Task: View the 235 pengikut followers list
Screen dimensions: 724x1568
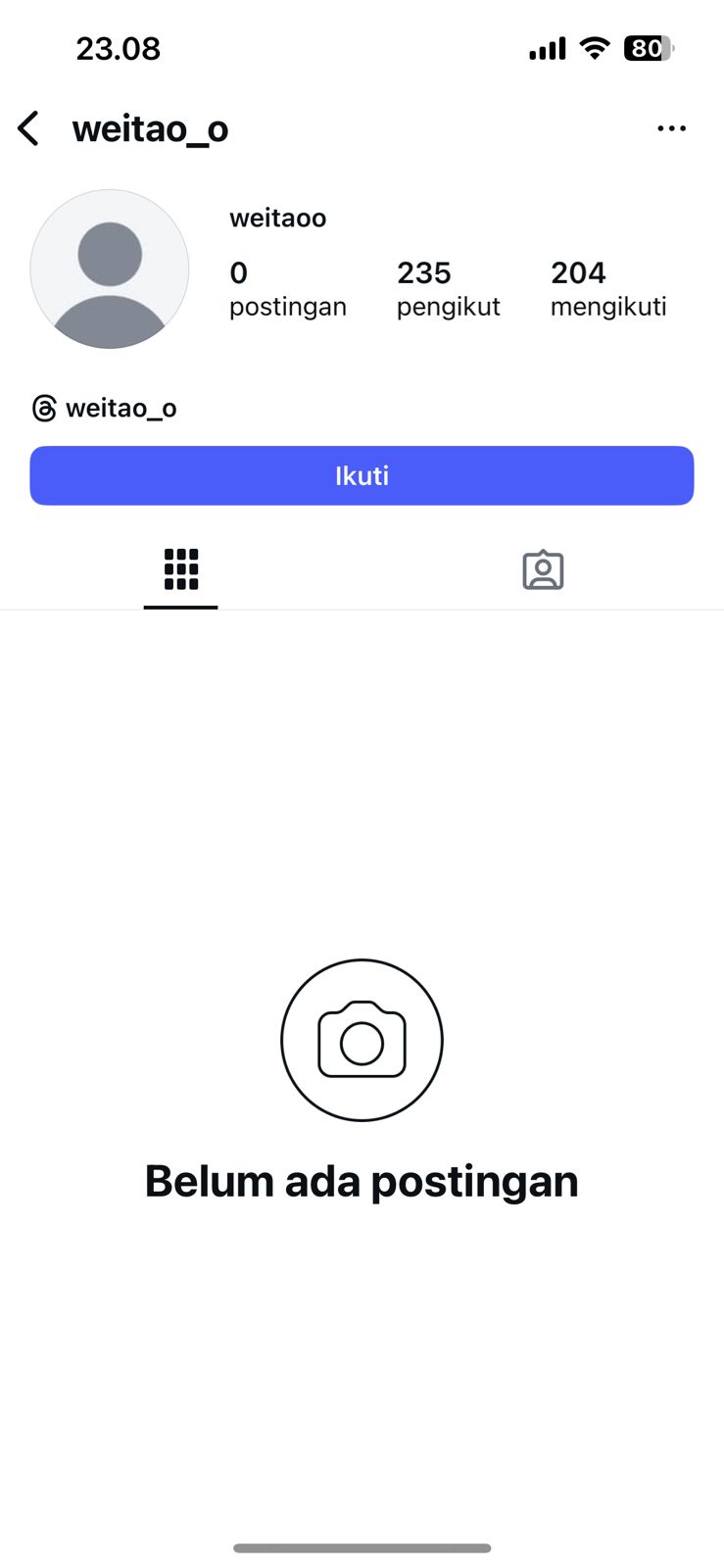Action: 448,289
